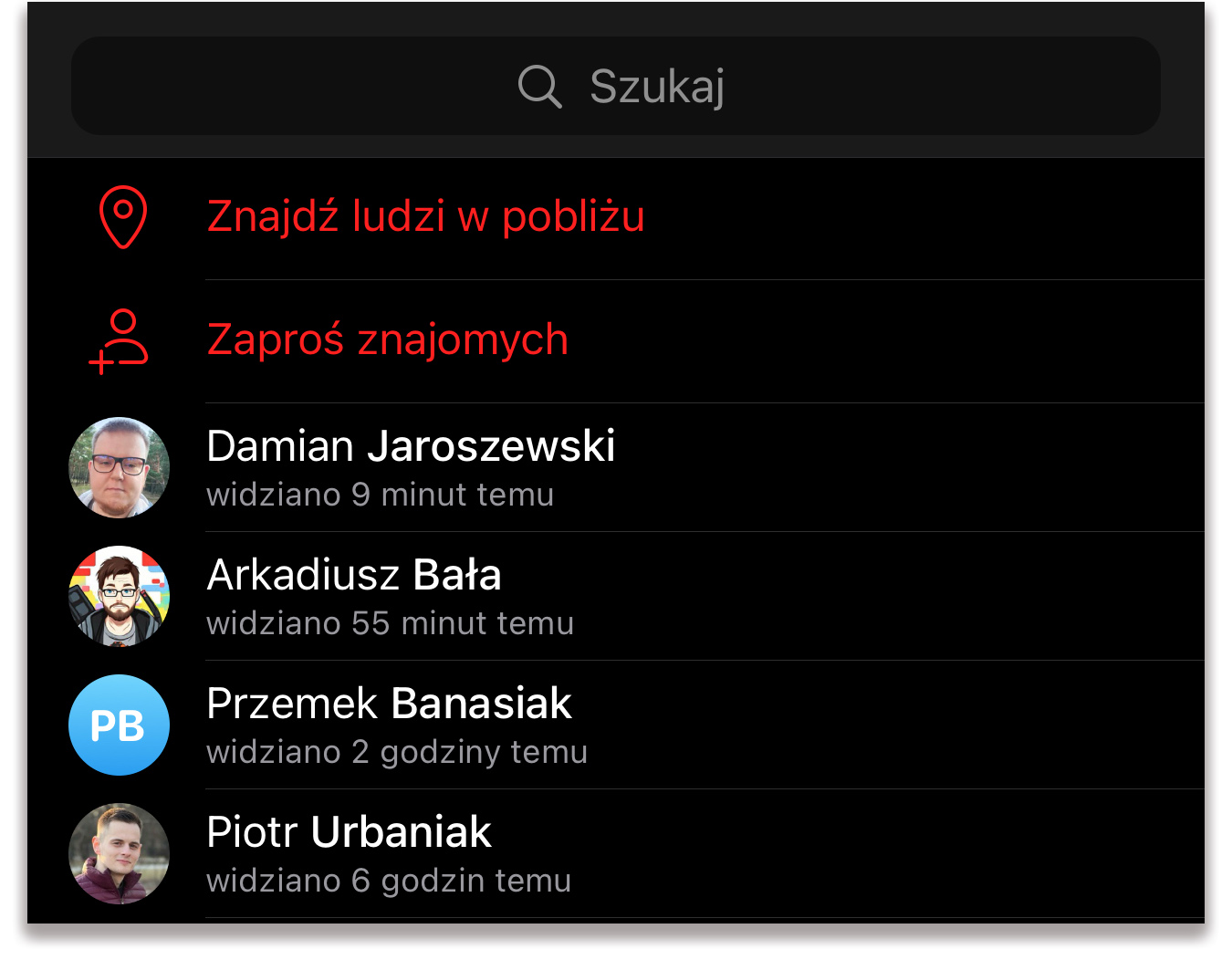The height and width of the screenshot is (960, 1232).
Task: Open Znajdź ludzi w pobliżu
Action: (x=425, y=217)
